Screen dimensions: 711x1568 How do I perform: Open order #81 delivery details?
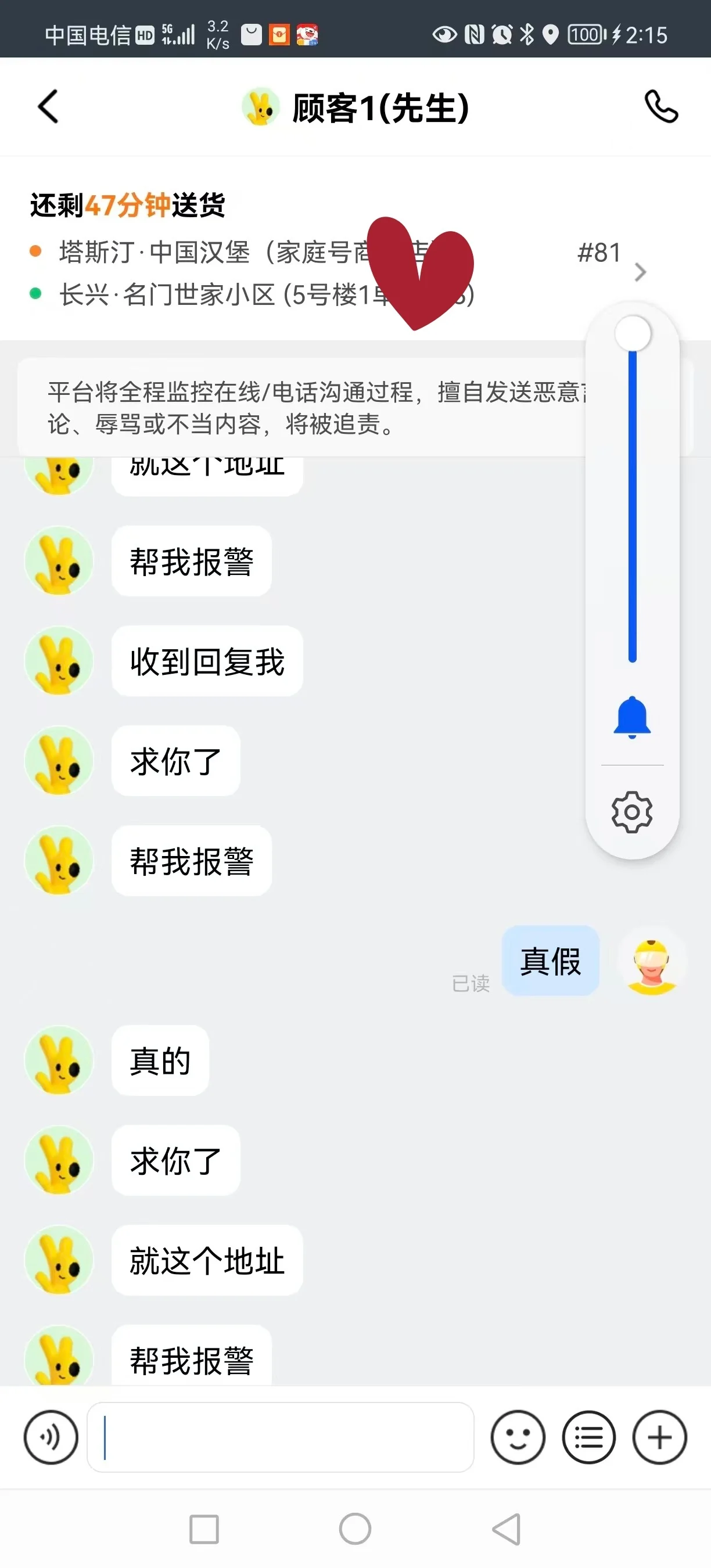click(x=639, y=272)
